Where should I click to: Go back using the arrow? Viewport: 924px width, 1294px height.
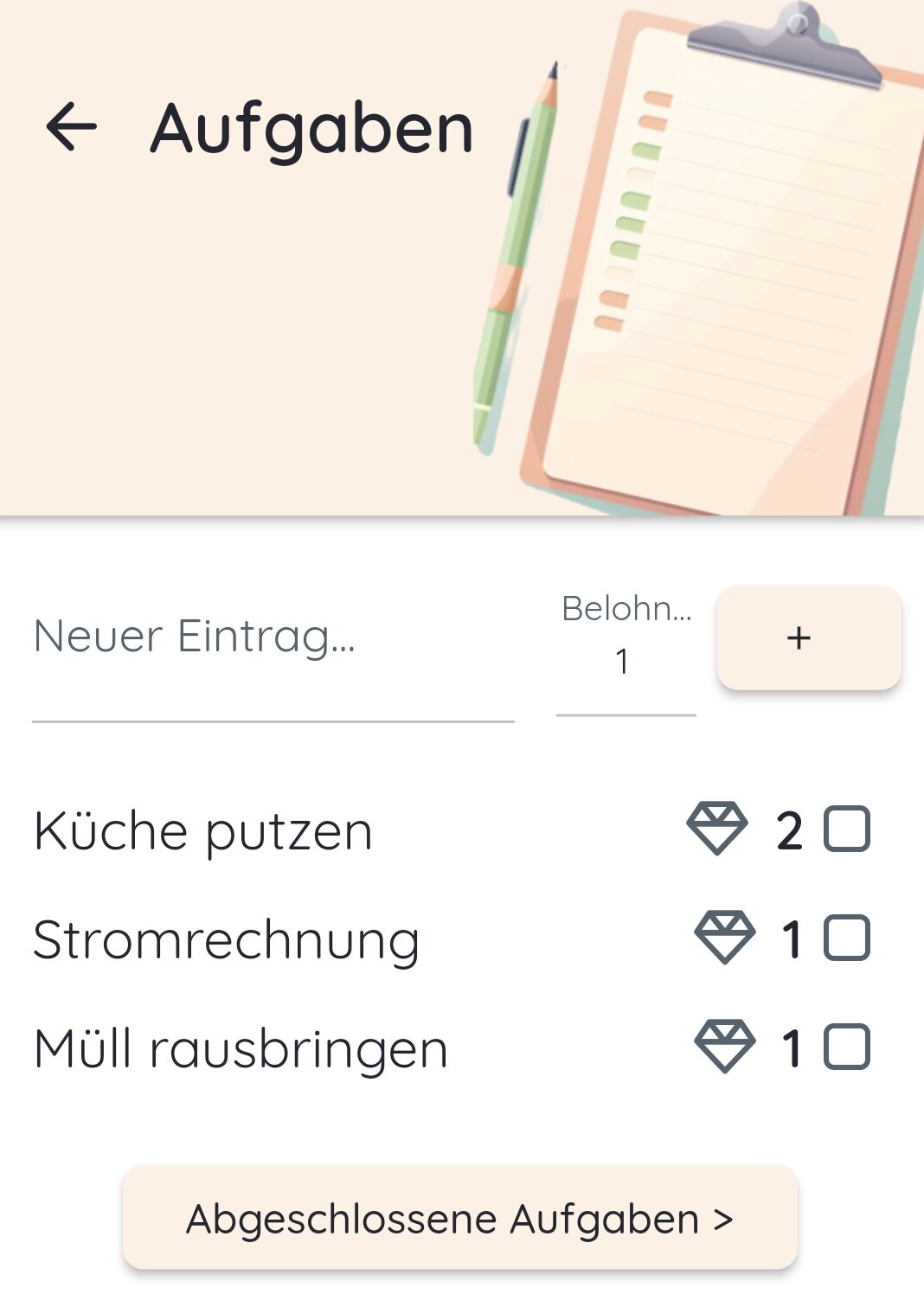coord(71,126)
